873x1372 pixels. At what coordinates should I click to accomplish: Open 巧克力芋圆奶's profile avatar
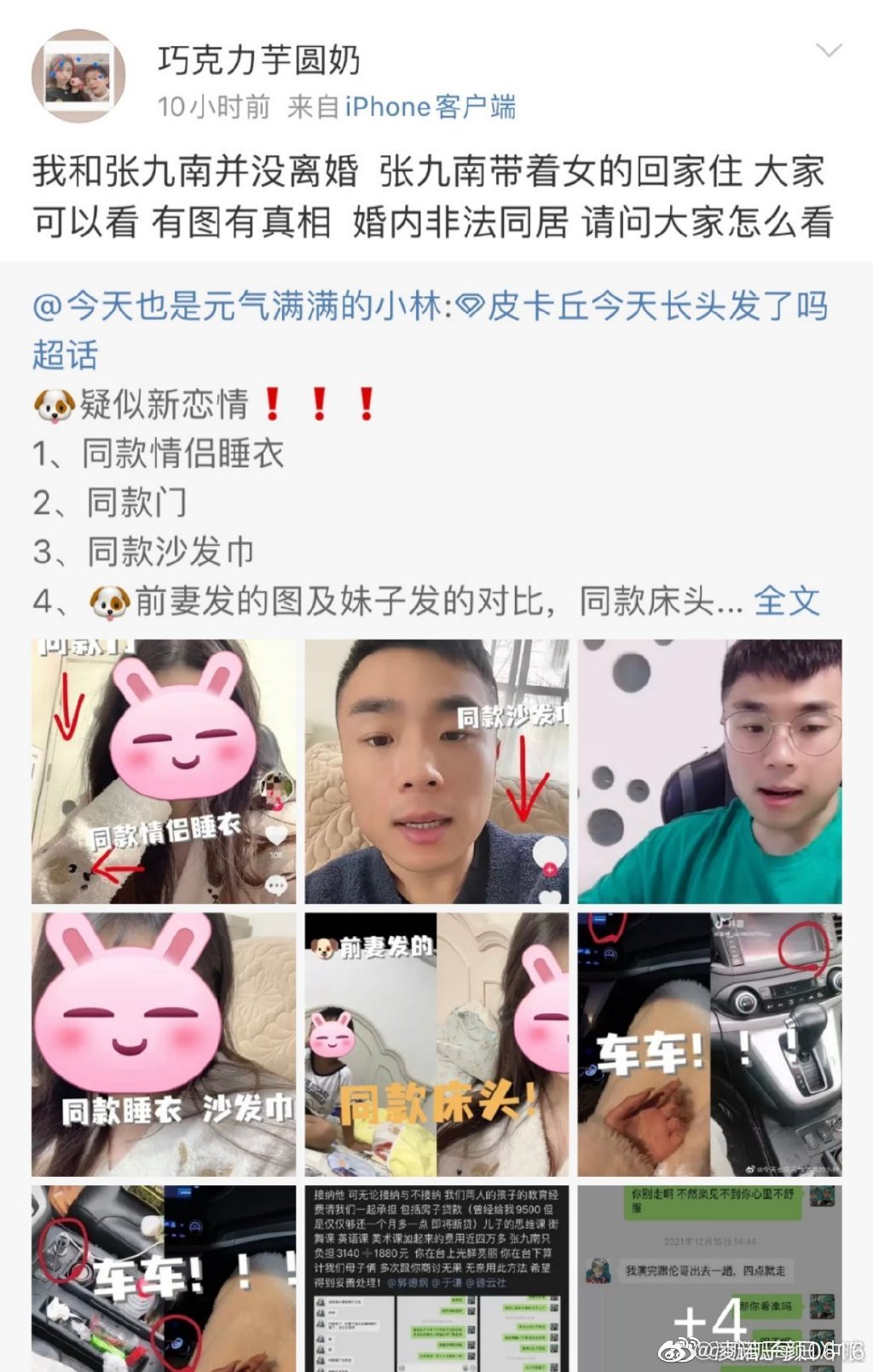(78, 78)
